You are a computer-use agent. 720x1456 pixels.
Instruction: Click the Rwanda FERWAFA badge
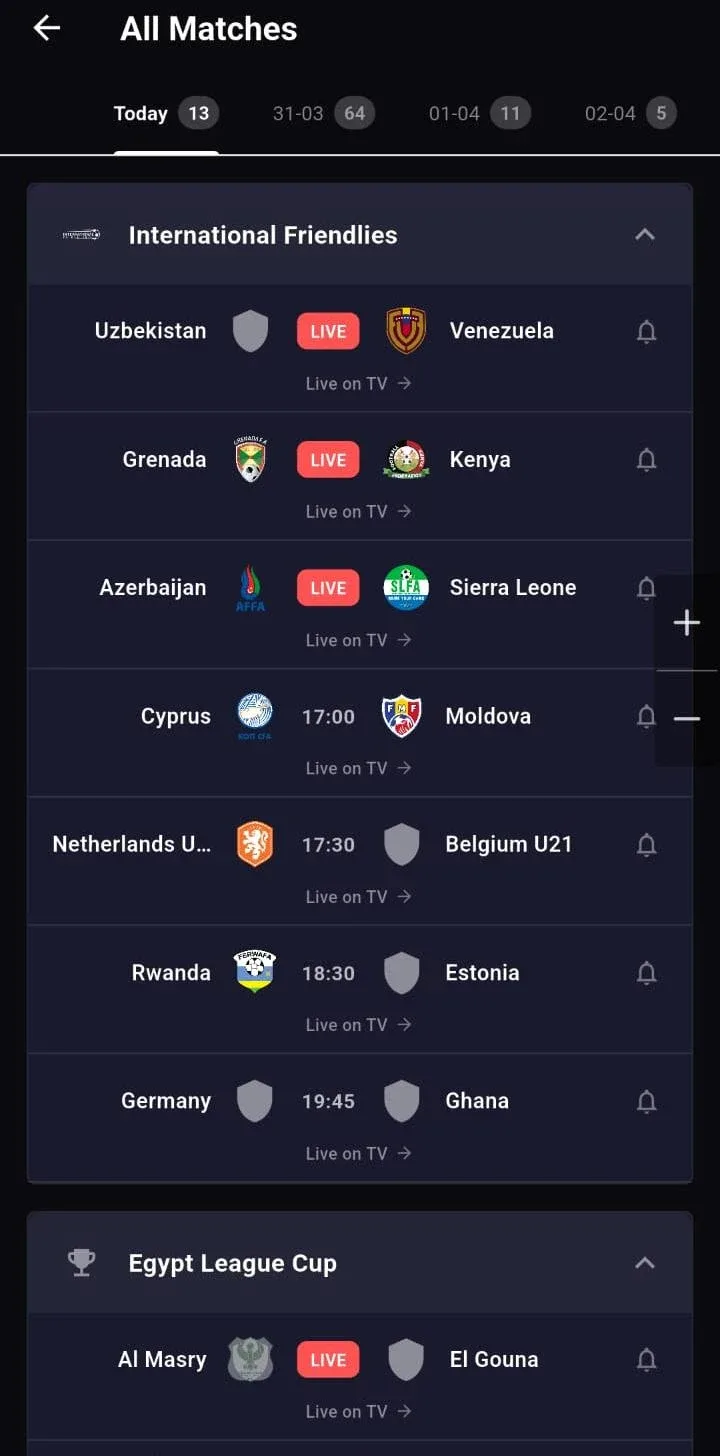pos(251,972)
